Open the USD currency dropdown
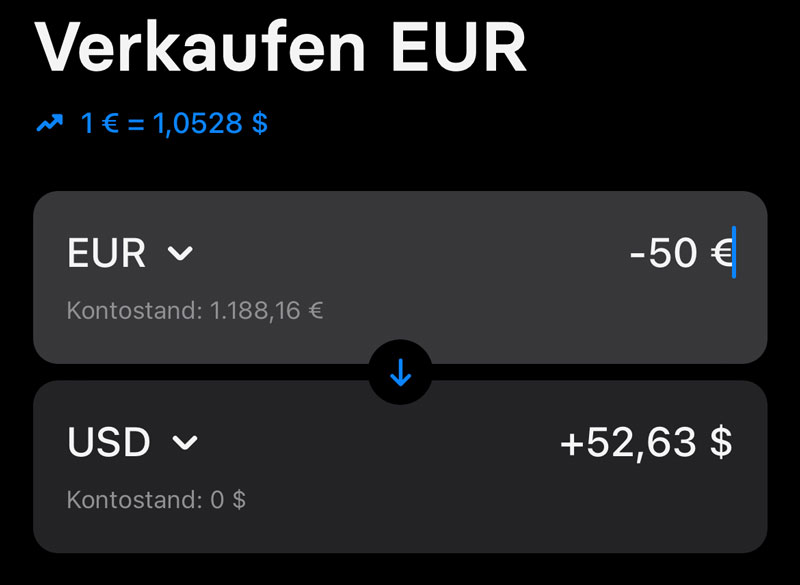 [132, 442]
